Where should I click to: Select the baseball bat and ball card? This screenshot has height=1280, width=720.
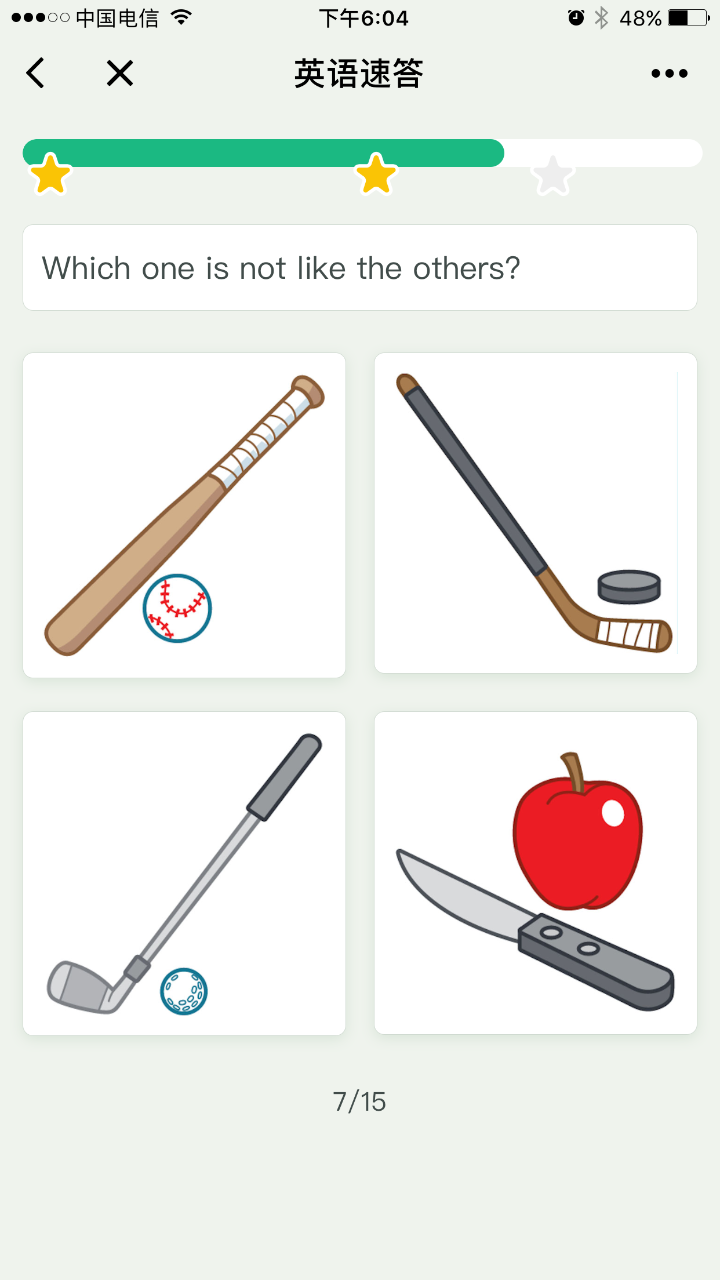[x=184, y=515]
